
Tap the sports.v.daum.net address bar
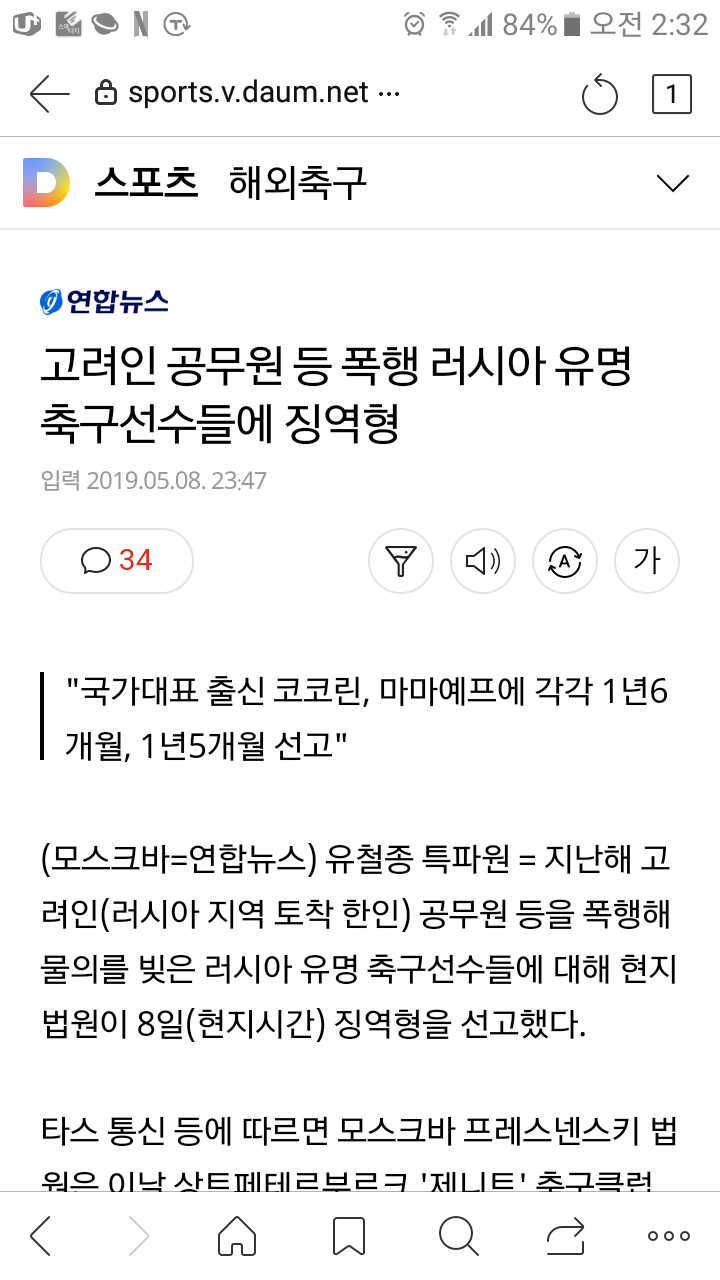[247, 93]
